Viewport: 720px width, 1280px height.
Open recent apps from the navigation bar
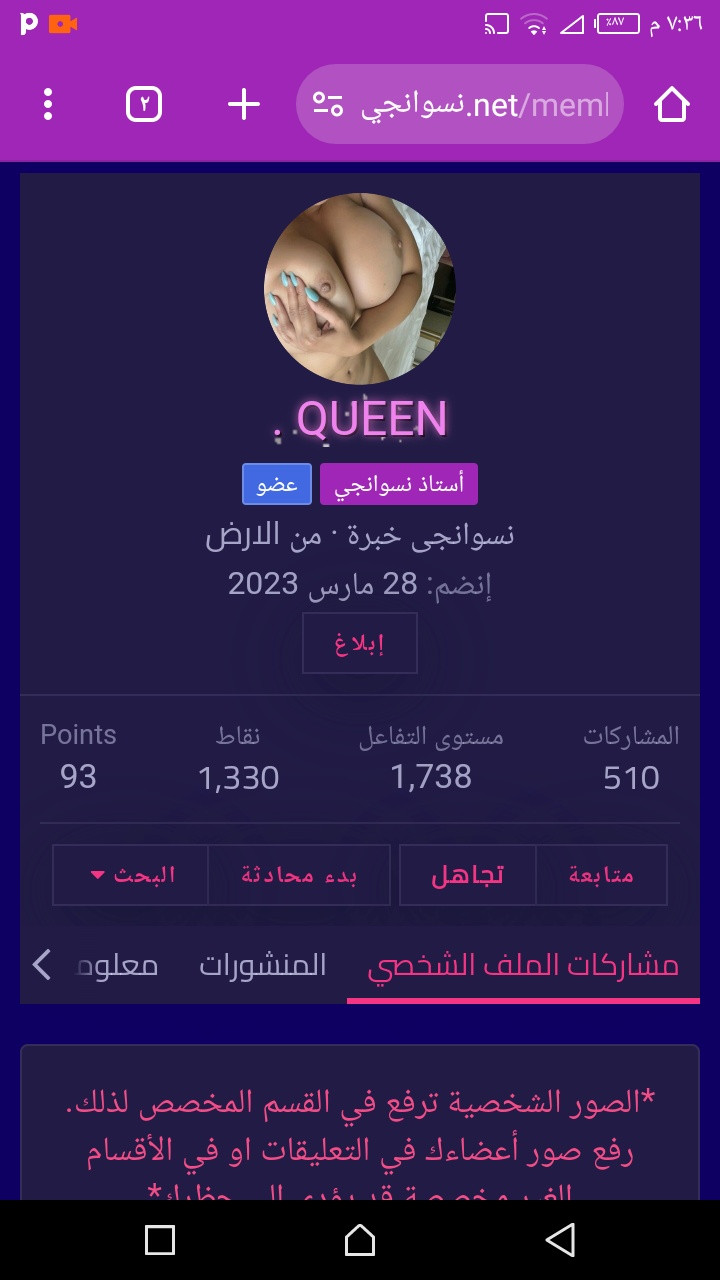[x=160, y=1240]
